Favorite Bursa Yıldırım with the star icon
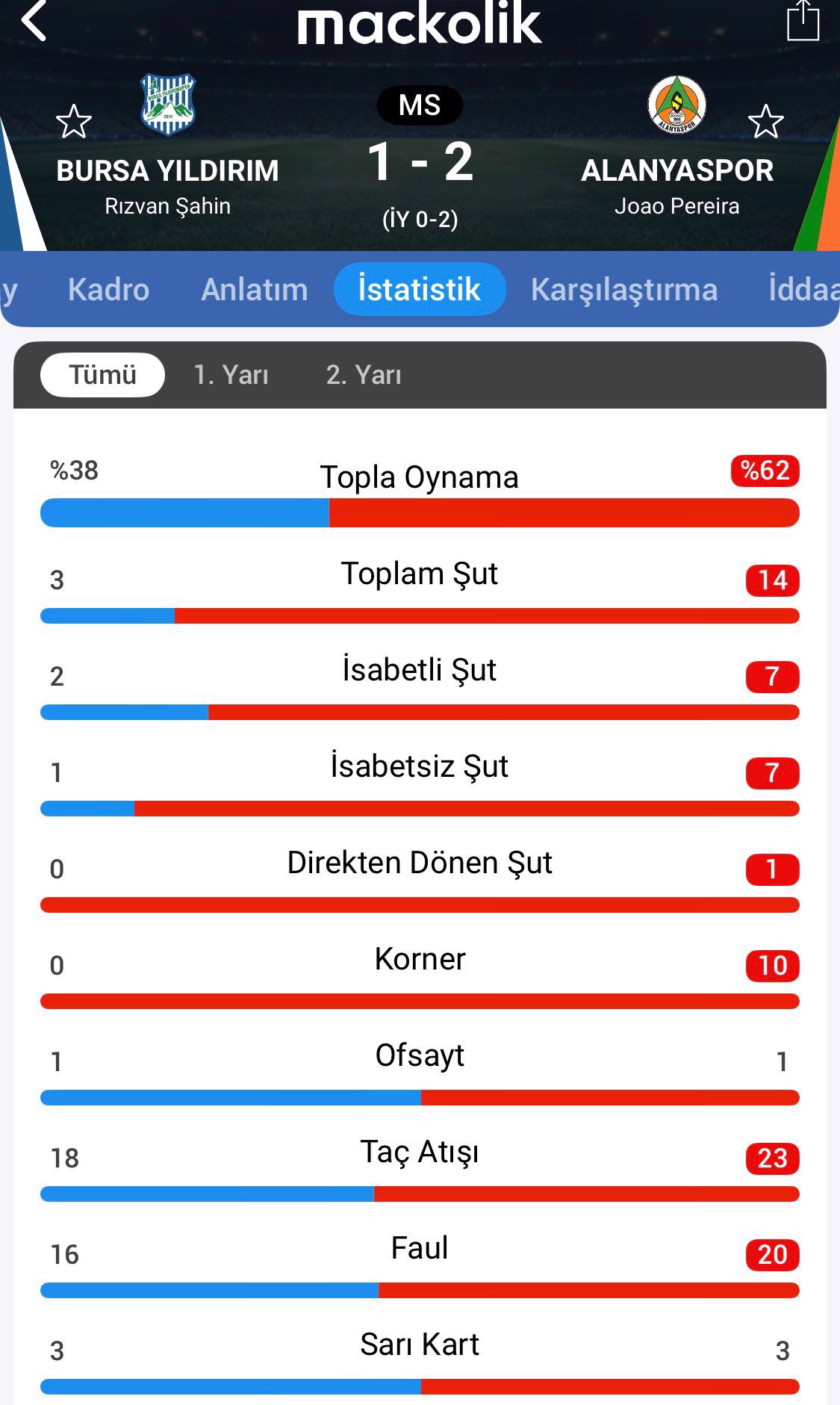This screenshot has width=840, height=1405. tap(74, 122)
